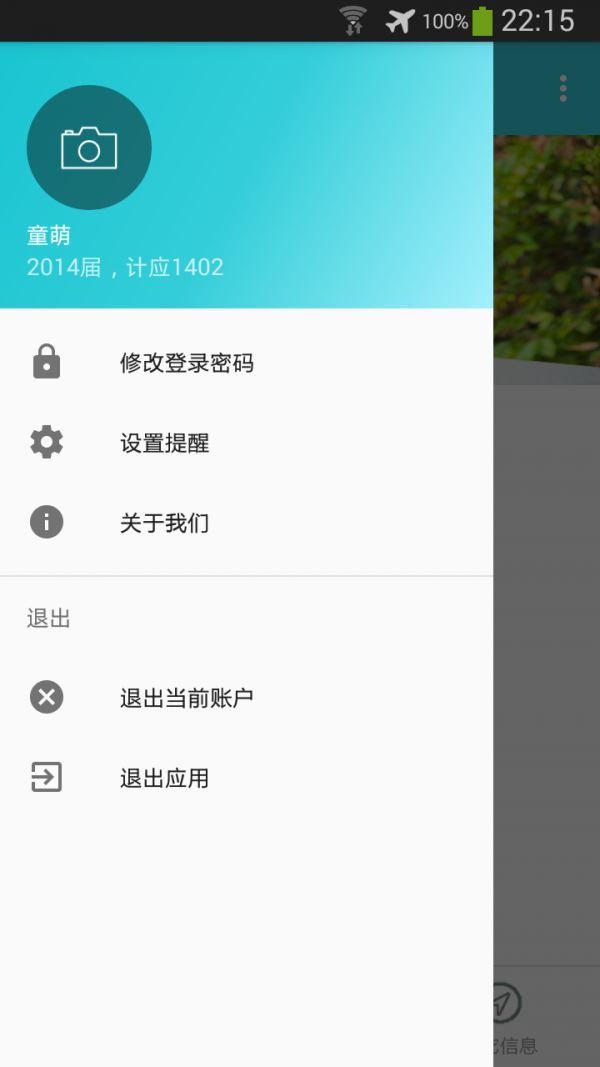
Task: Choose 退出应用 to exit the app
Action: coord(164,778)
